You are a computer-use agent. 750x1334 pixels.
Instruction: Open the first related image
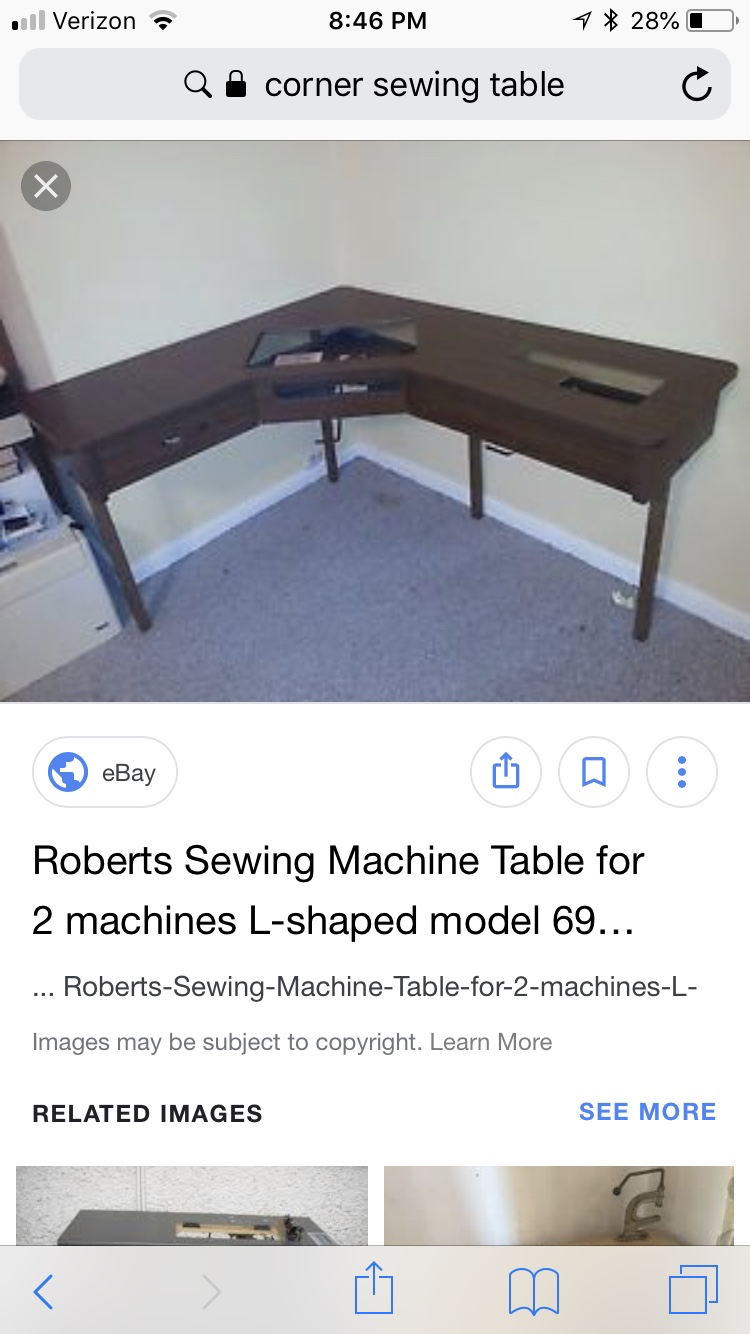click(192, 1205)
